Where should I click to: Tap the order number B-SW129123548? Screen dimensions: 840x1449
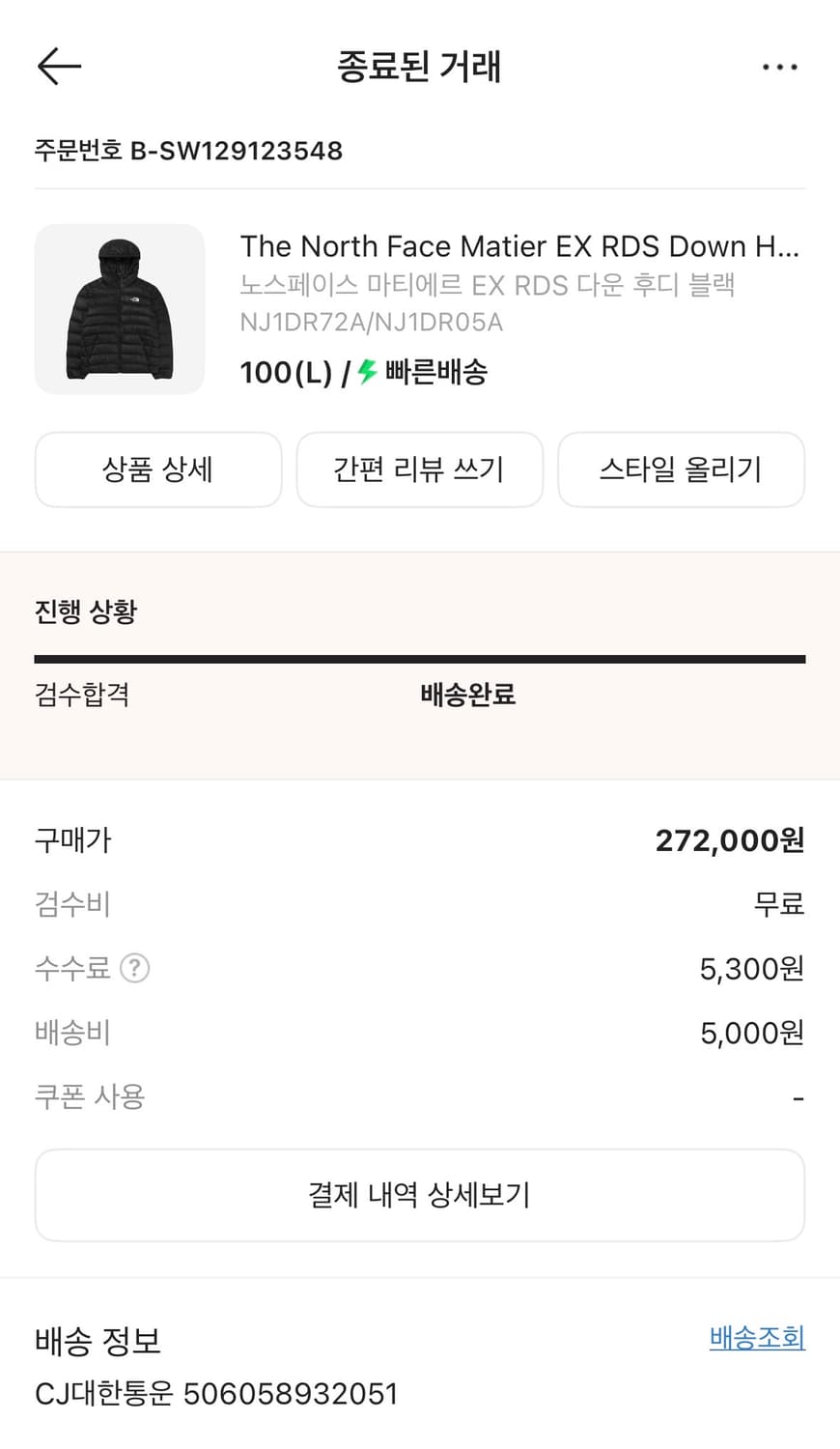click(x=188, y=151)
